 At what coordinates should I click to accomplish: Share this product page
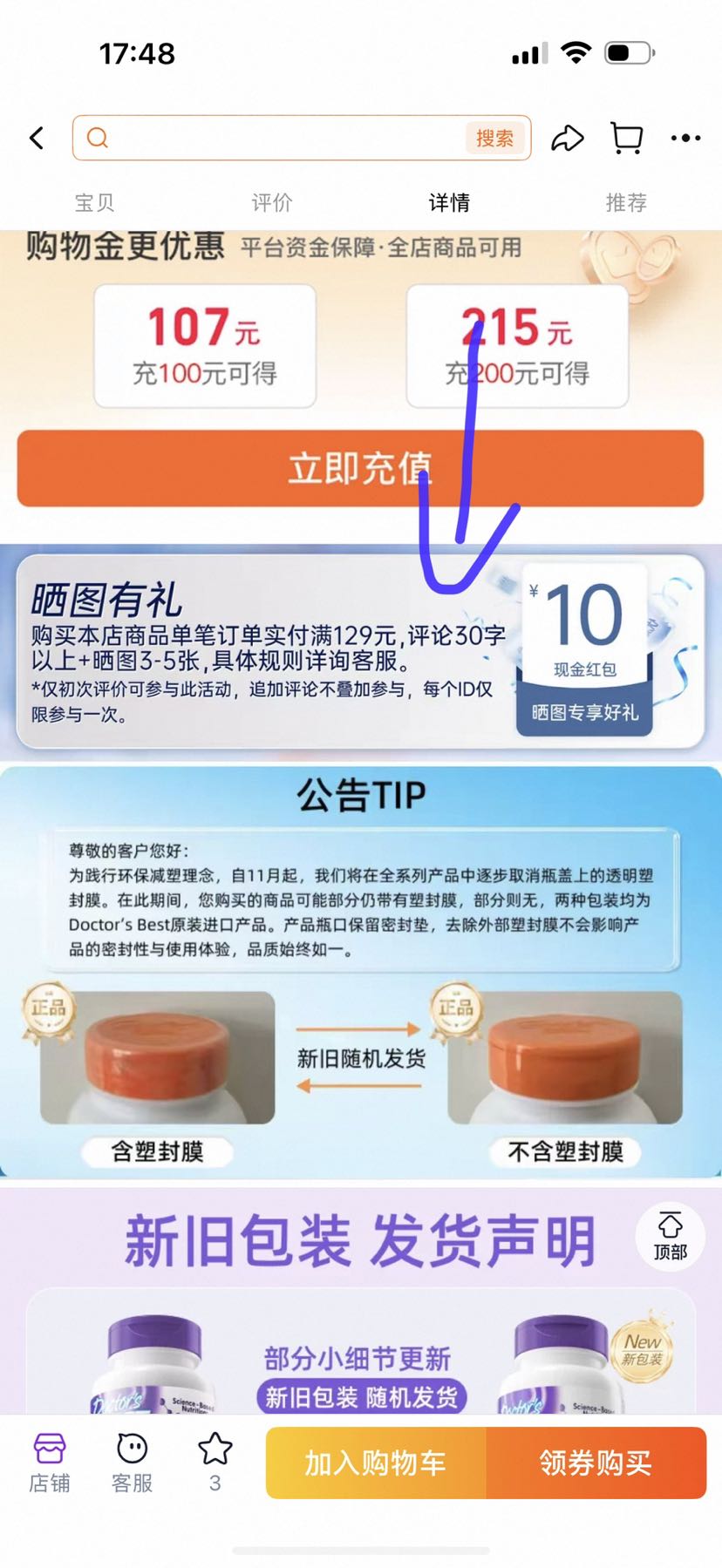point(568,138)
